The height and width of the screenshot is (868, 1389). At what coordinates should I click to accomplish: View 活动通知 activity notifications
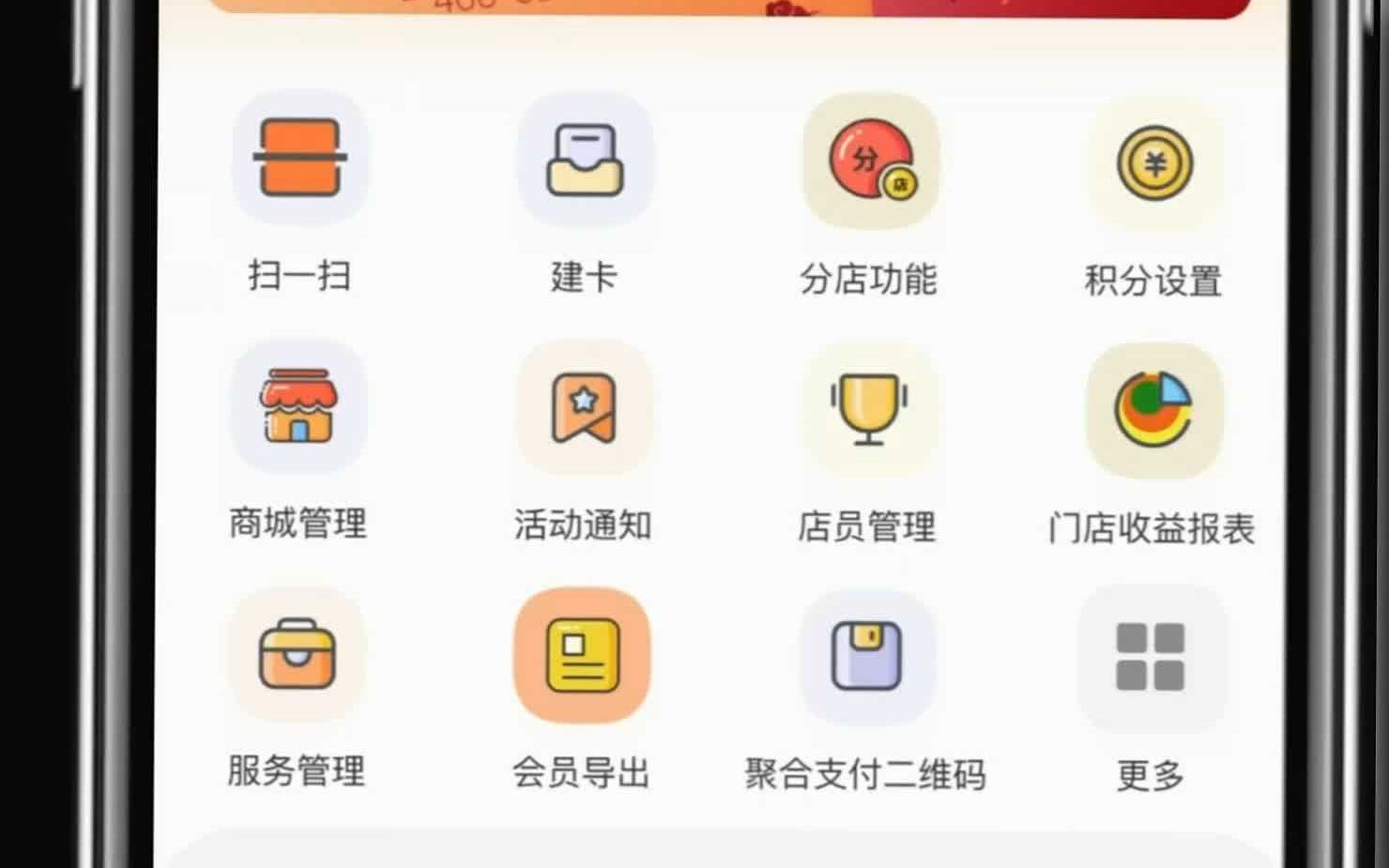(x=584, y=407)
